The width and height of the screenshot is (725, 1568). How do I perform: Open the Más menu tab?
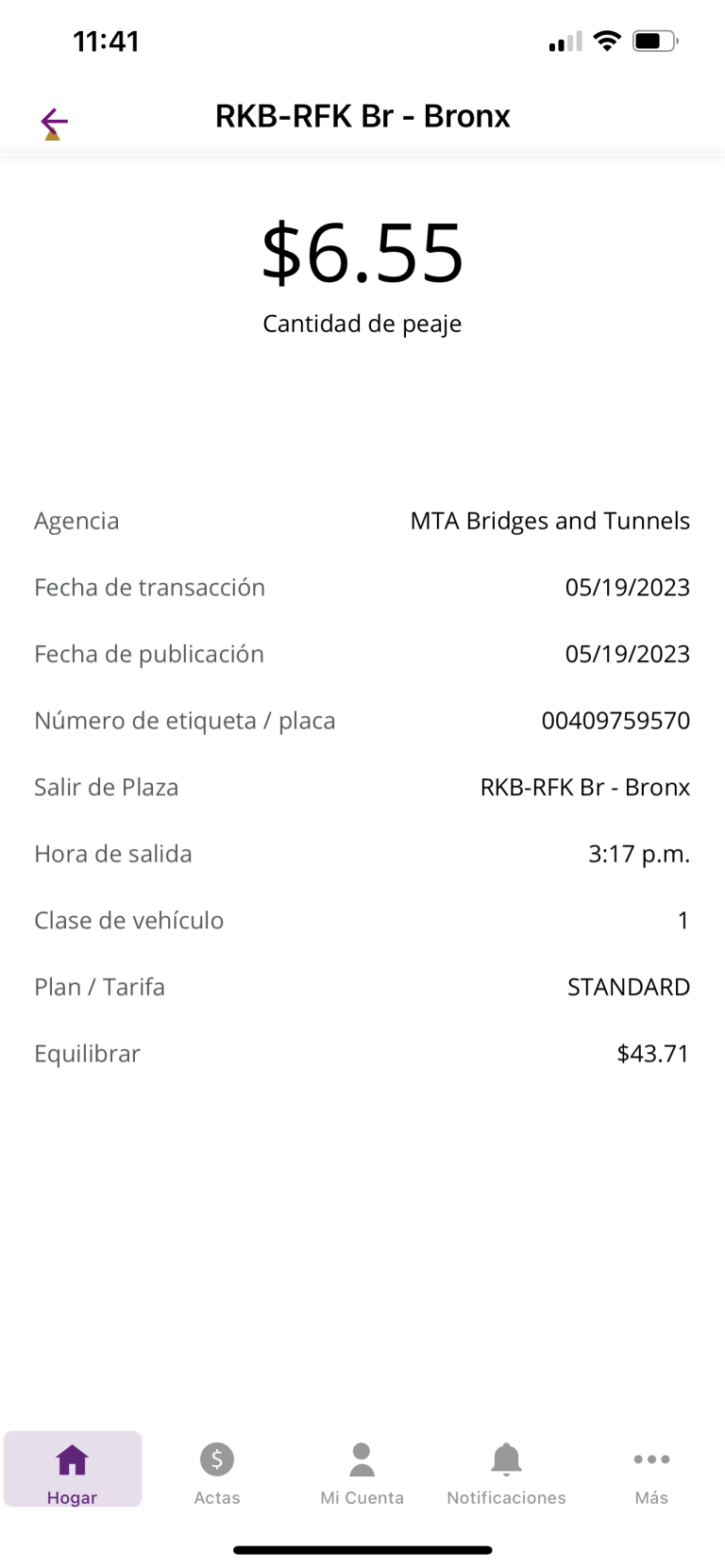click(652, 1469)
